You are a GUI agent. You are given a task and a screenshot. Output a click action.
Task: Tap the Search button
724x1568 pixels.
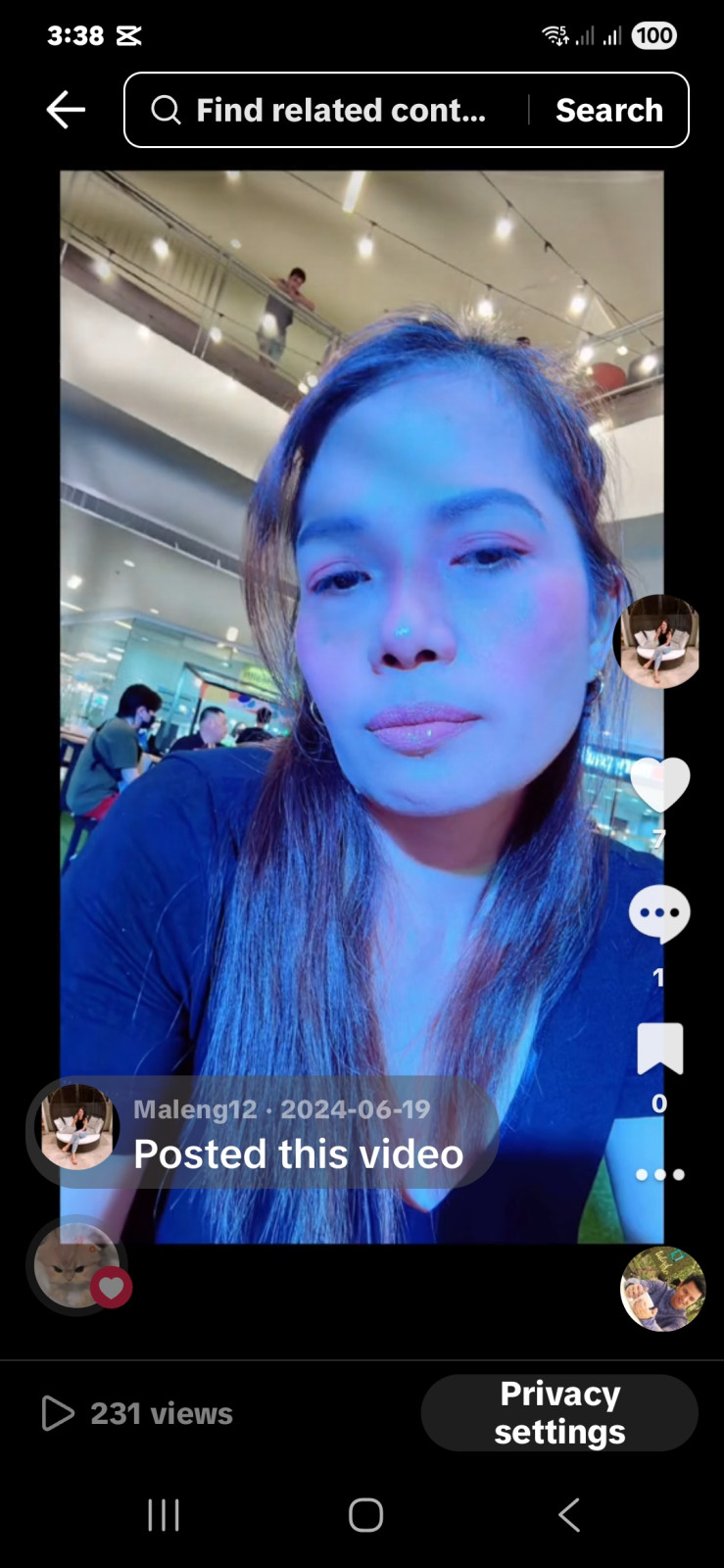608,111
